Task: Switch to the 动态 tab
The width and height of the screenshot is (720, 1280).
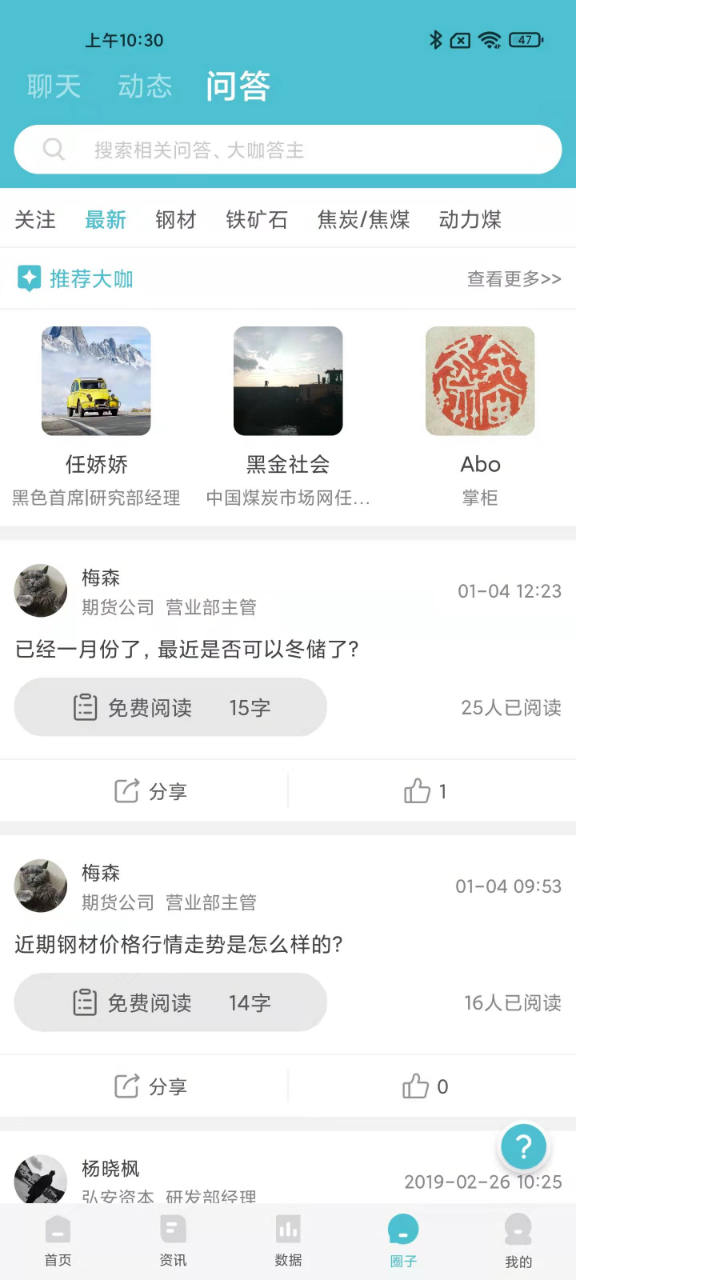Action: pos(145,86)
